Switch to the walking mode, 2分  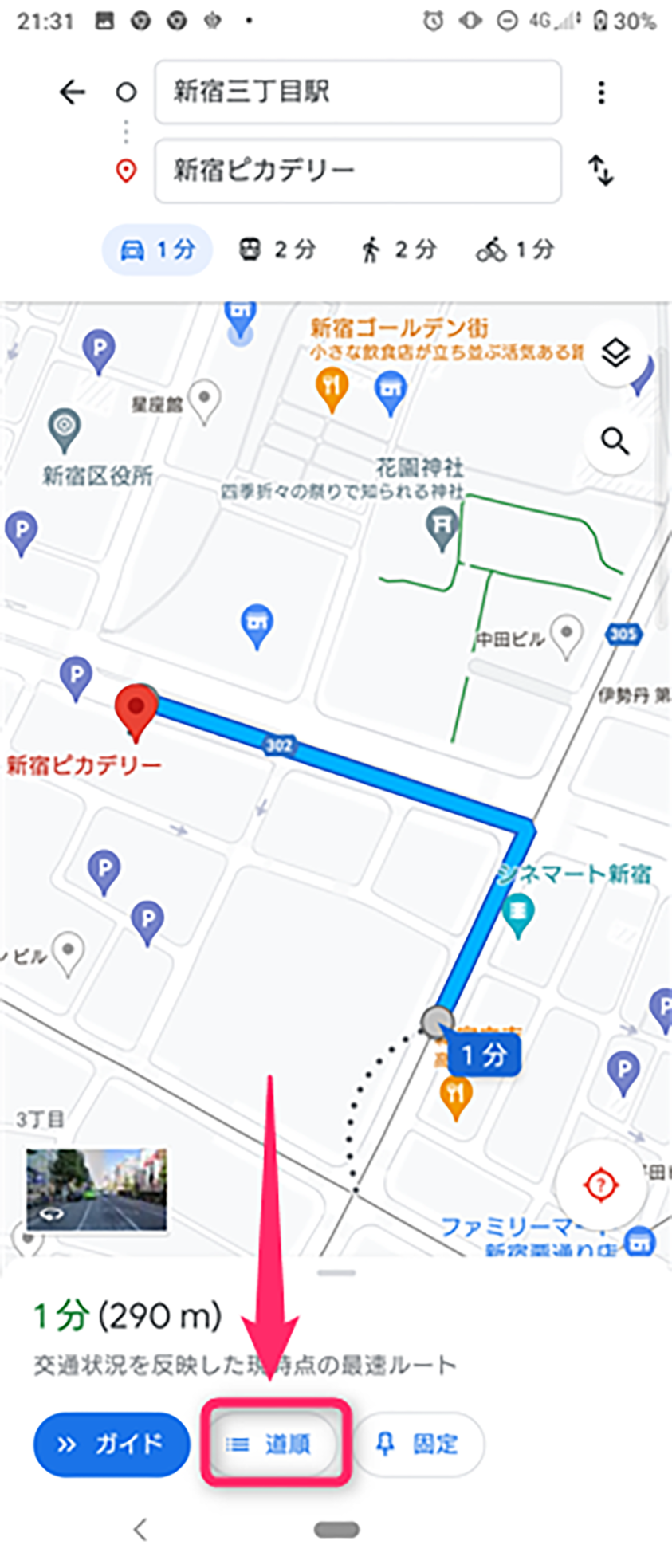point(399,250)
